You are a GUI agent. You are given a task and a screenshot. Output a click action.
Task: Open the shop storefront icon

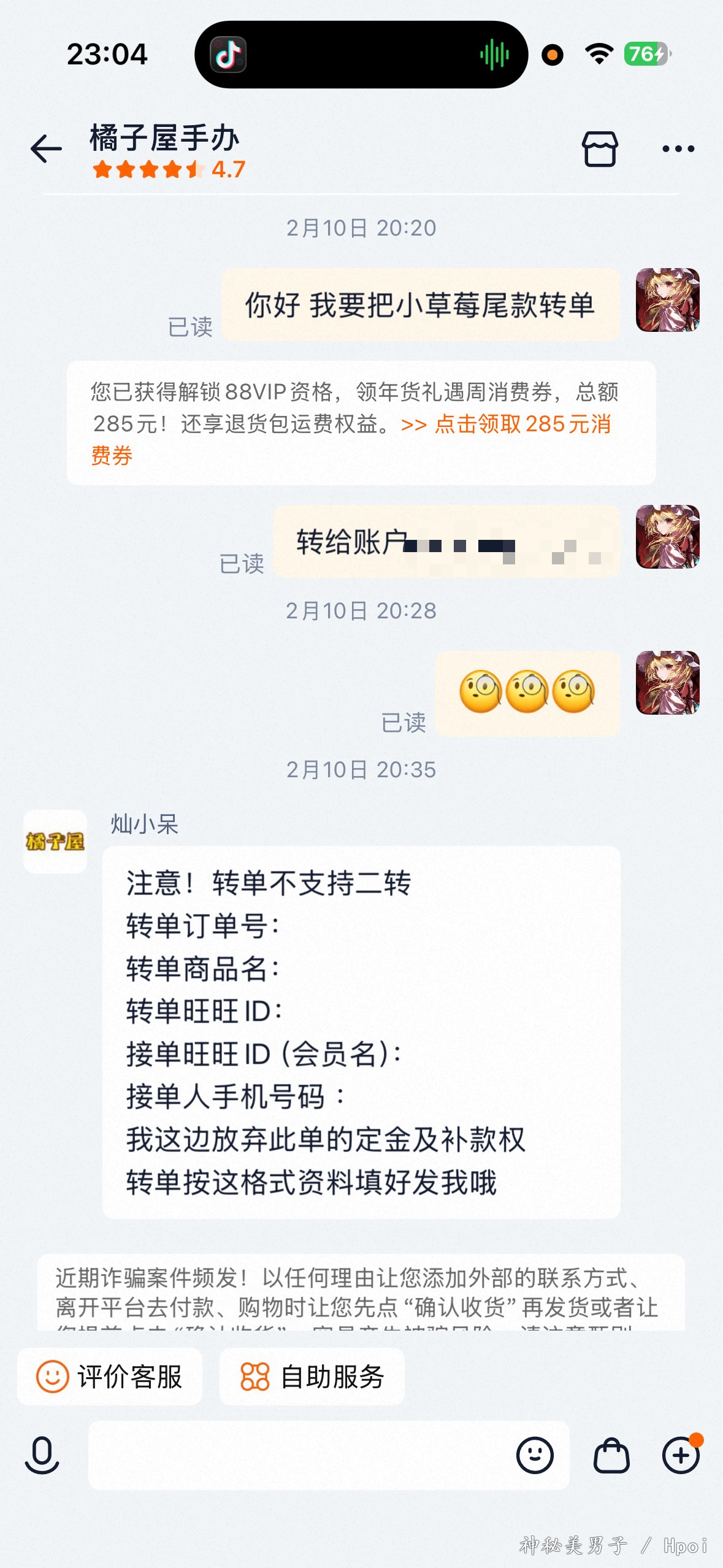[x=599, y=149]
